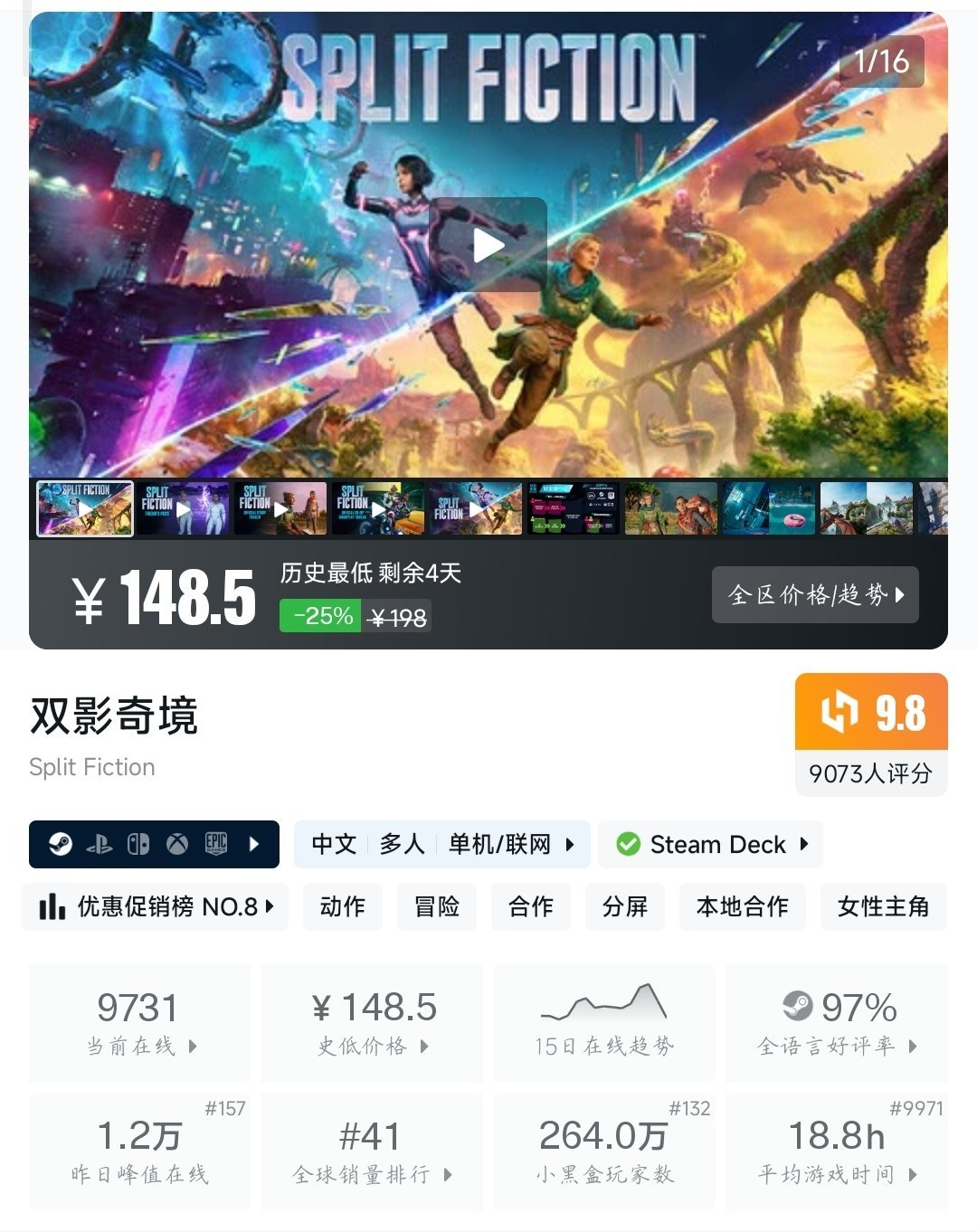View 史低价格 price history
977x1232 pixels.
tap(372, 1023)
